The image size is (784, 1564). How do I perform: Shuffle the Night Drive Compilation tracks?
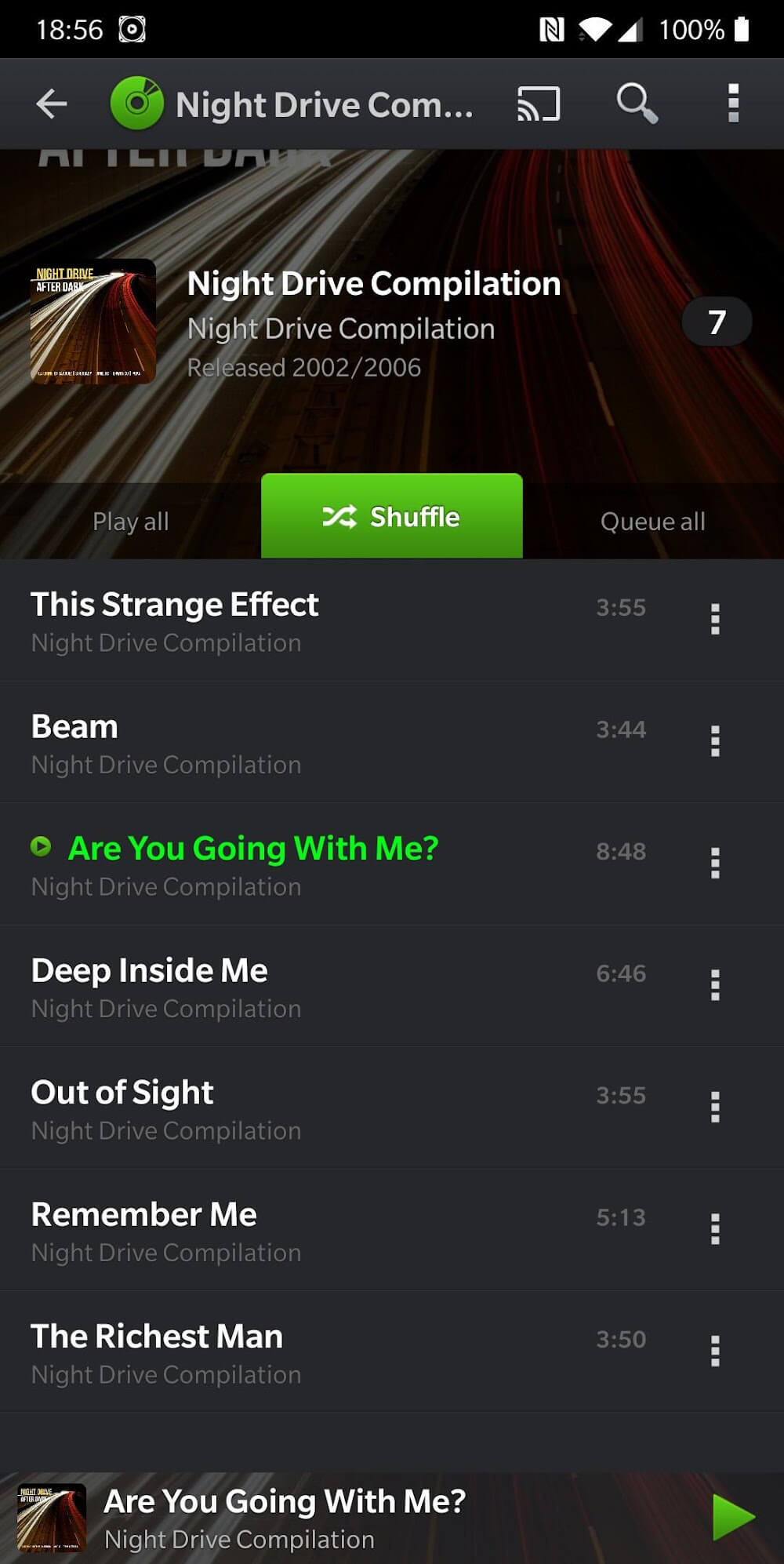[391, 517]
